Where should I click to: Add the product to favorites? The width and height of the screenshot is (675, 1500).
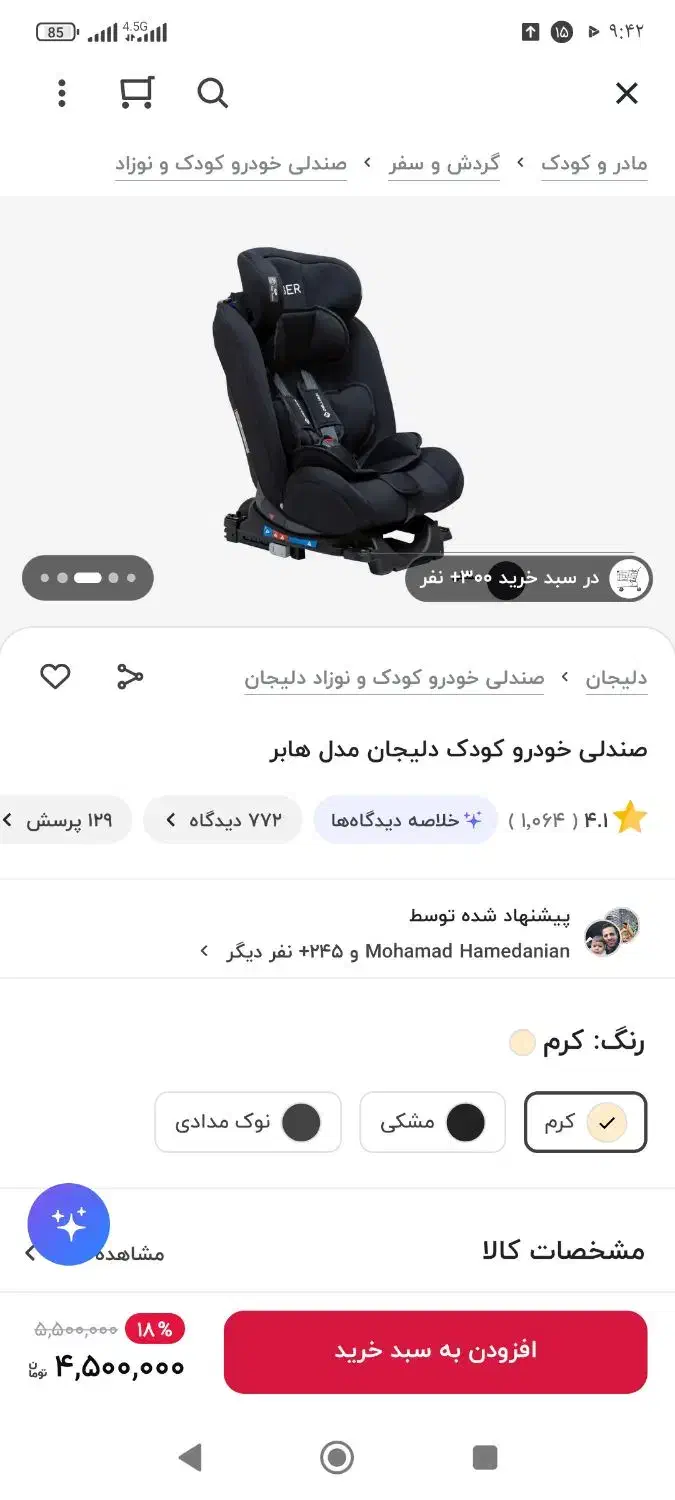[x=55, y=677]
